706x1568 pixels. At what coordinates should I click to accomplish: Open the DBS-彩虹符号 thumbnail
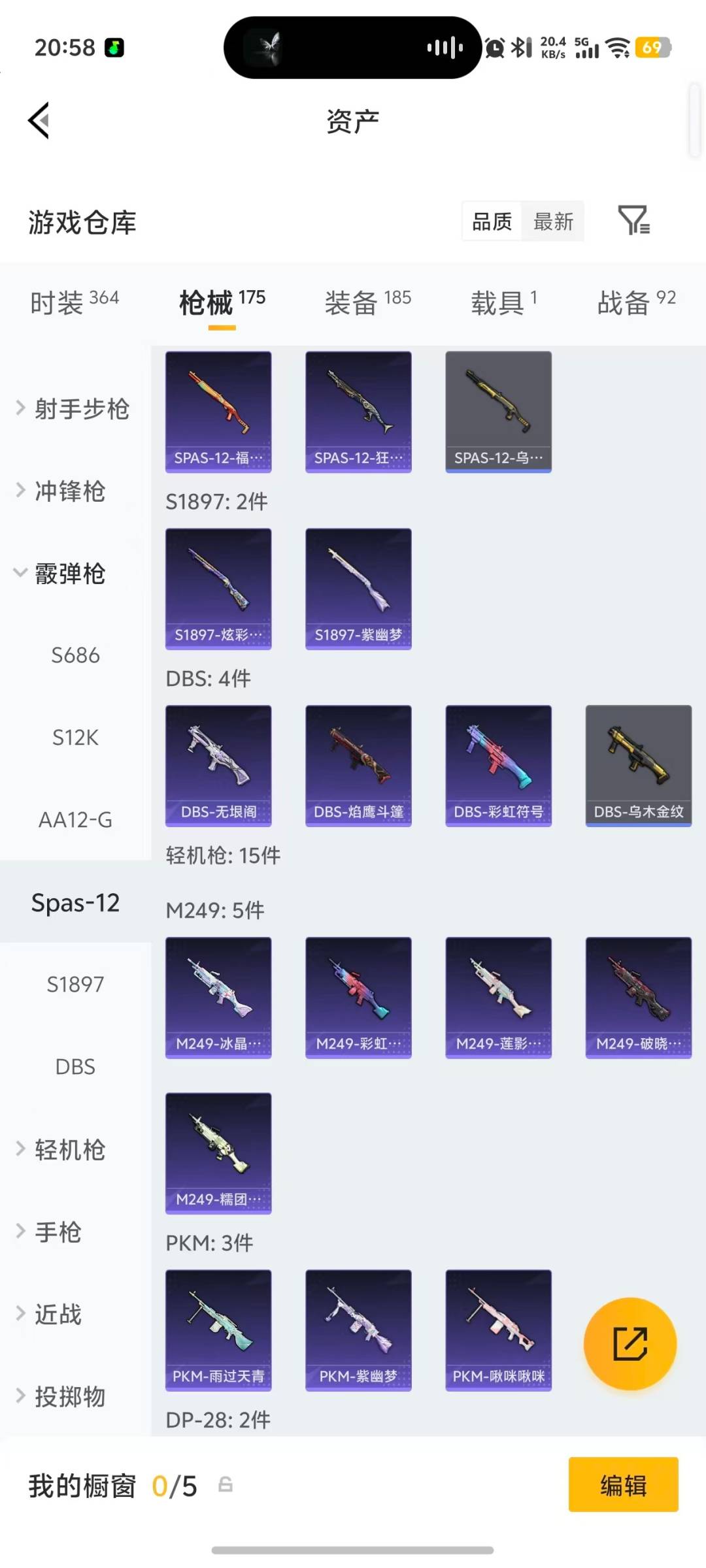tap(498, 766)
